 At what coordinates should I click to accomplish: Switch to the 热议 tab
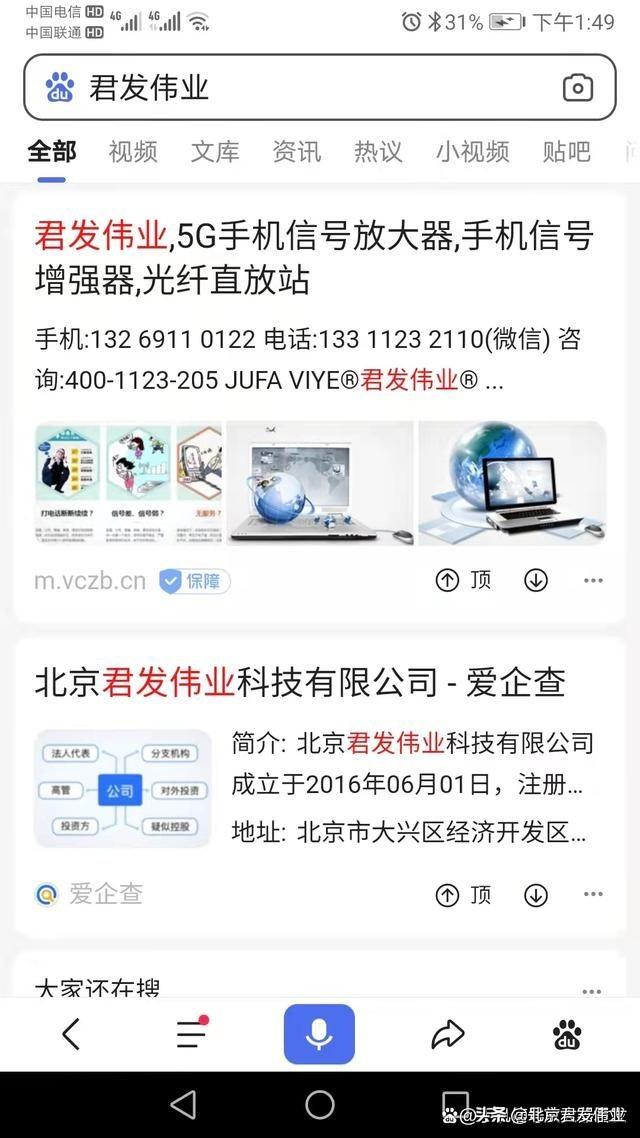tap(378, 151)
